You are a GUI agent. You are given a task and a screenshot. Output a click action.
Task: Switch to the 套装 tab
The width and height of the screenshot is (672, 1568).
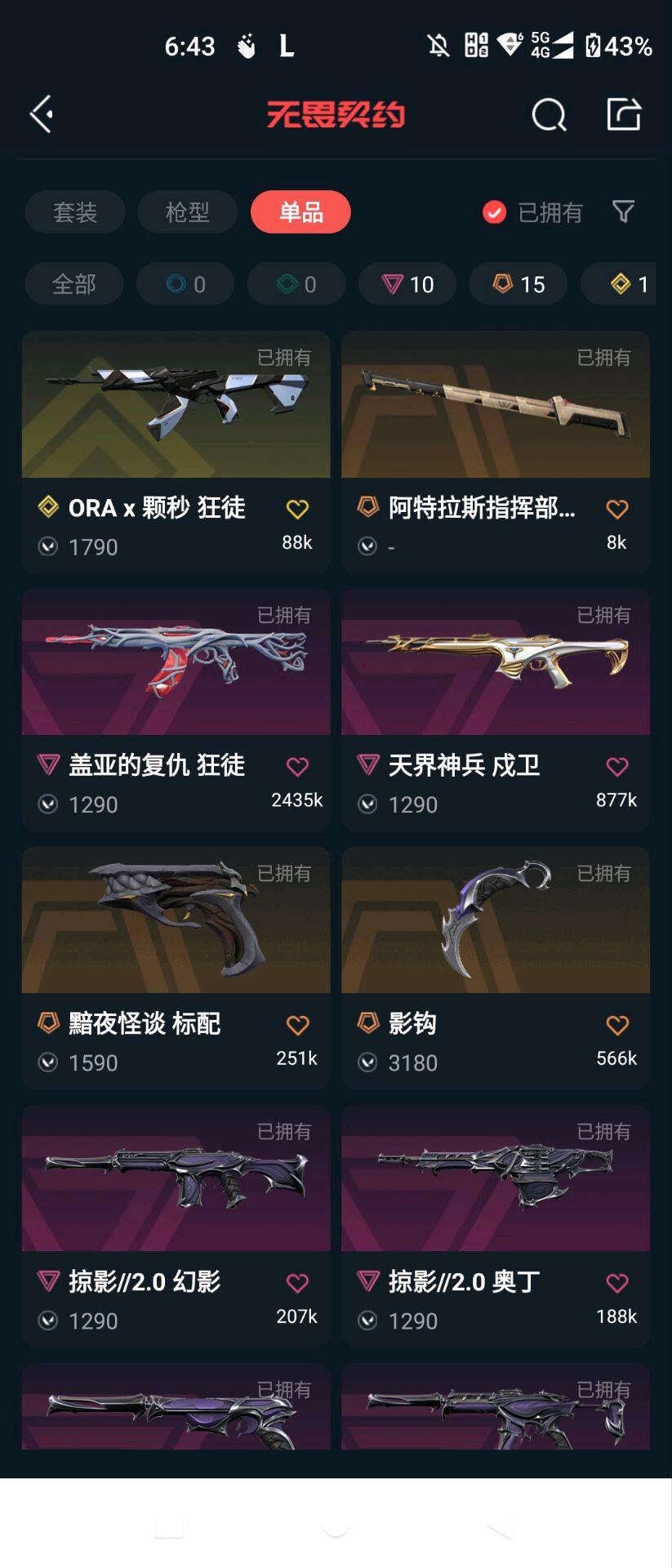(x=74, y=212)
